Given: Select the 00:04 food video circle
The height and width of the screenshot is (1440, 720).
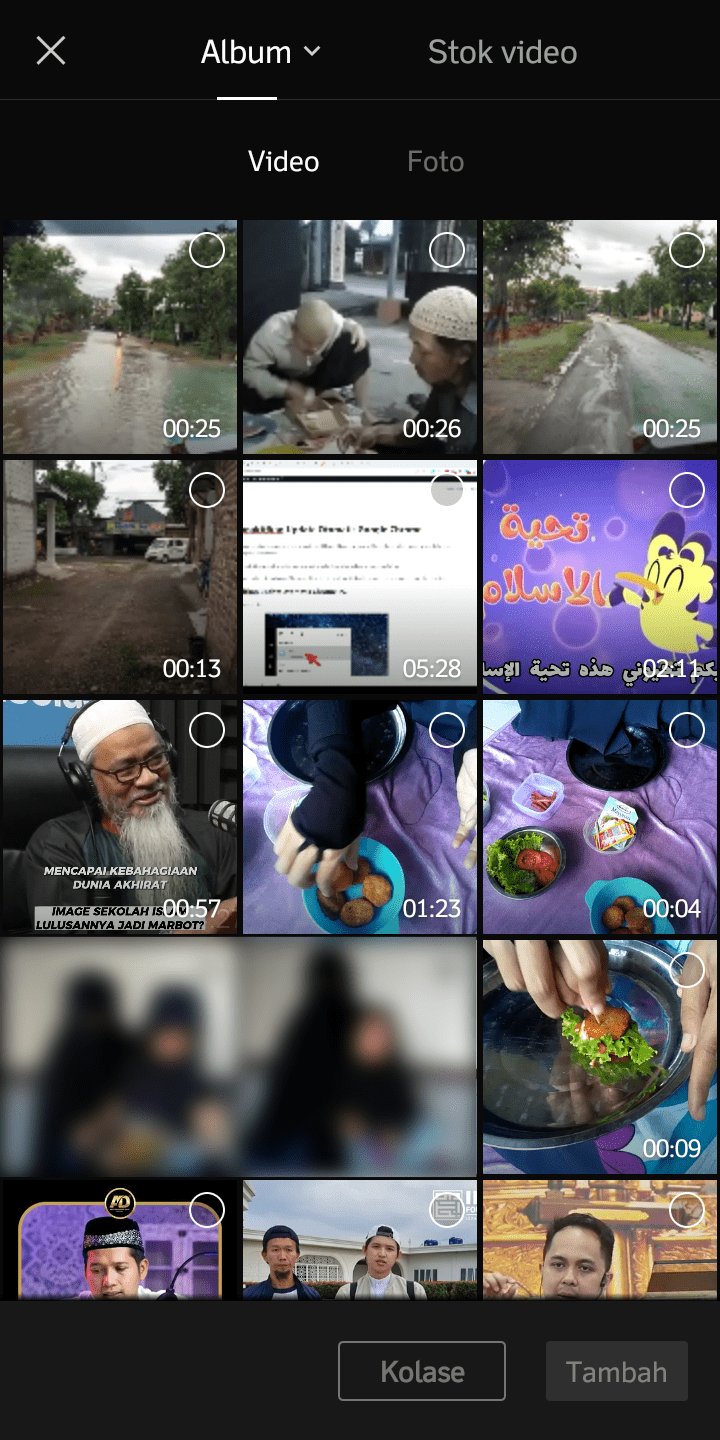Looking at the screenshot, I should pos(686,730).
